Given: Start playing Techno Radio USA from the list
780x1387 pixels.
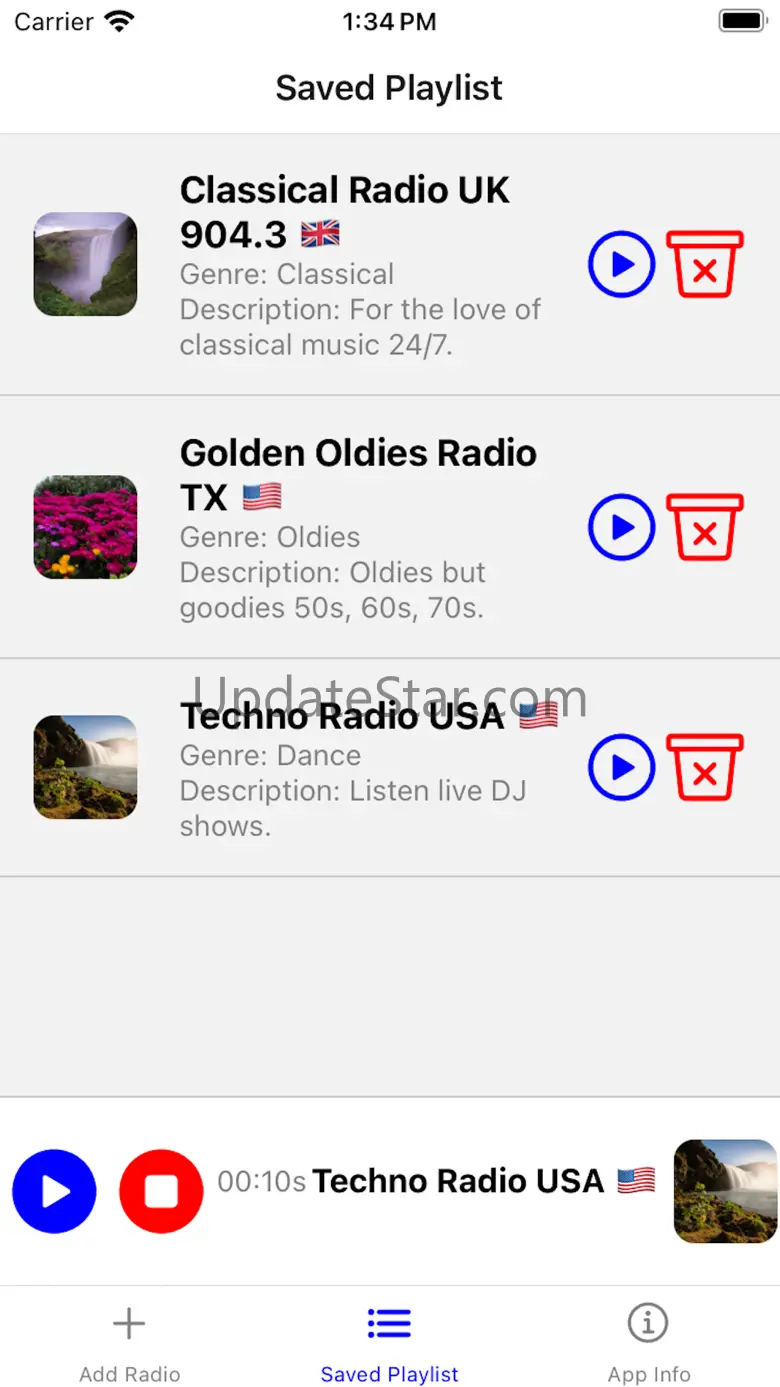Looking at the screenshot, I should (621, 768).
